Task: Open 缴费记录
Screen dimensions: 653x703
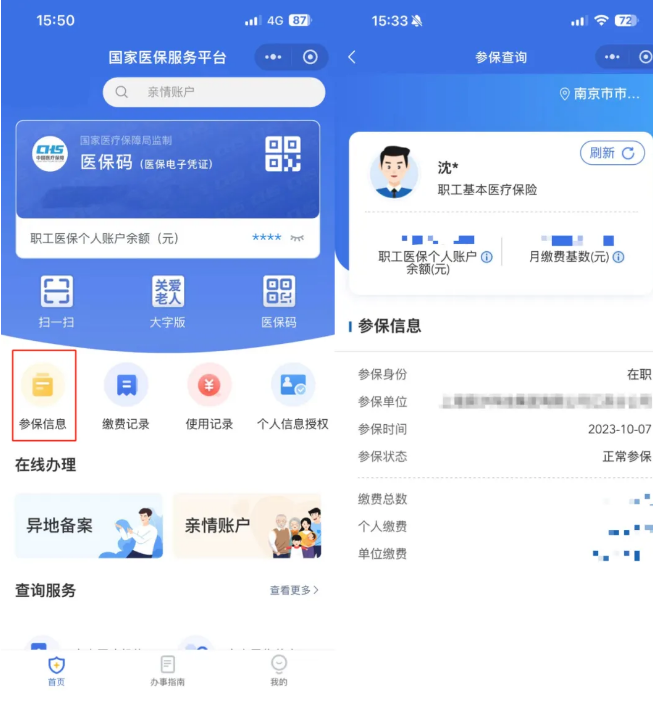Action: pyautogui.click(x=126, y=396)
